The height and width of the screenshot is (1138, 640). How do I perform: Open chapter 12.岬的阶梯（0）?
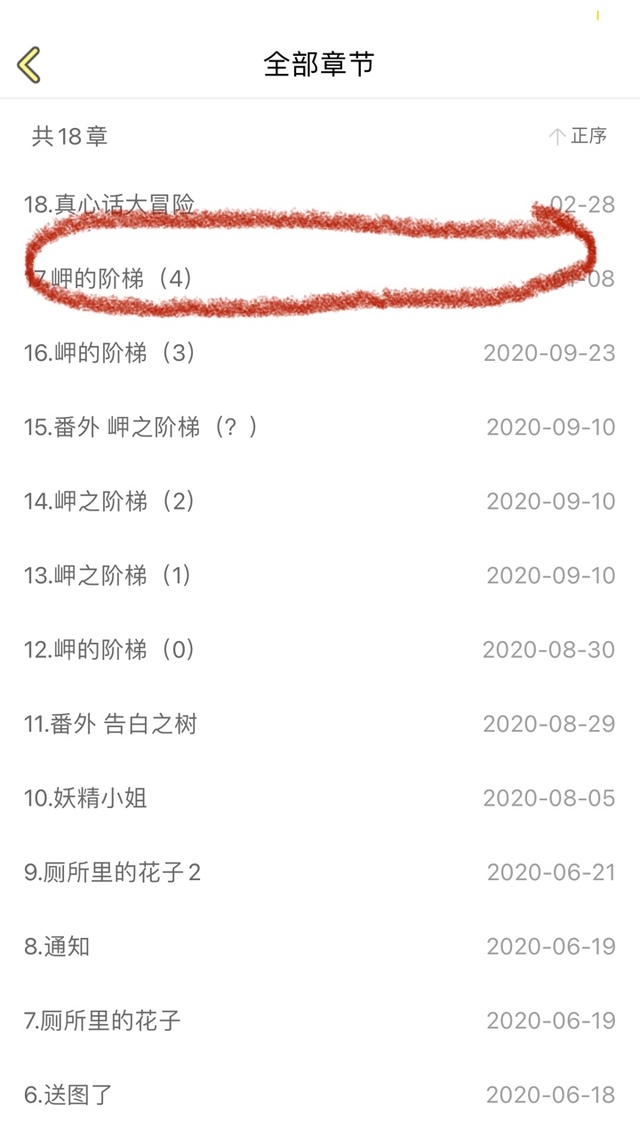(x=320, y=650)
